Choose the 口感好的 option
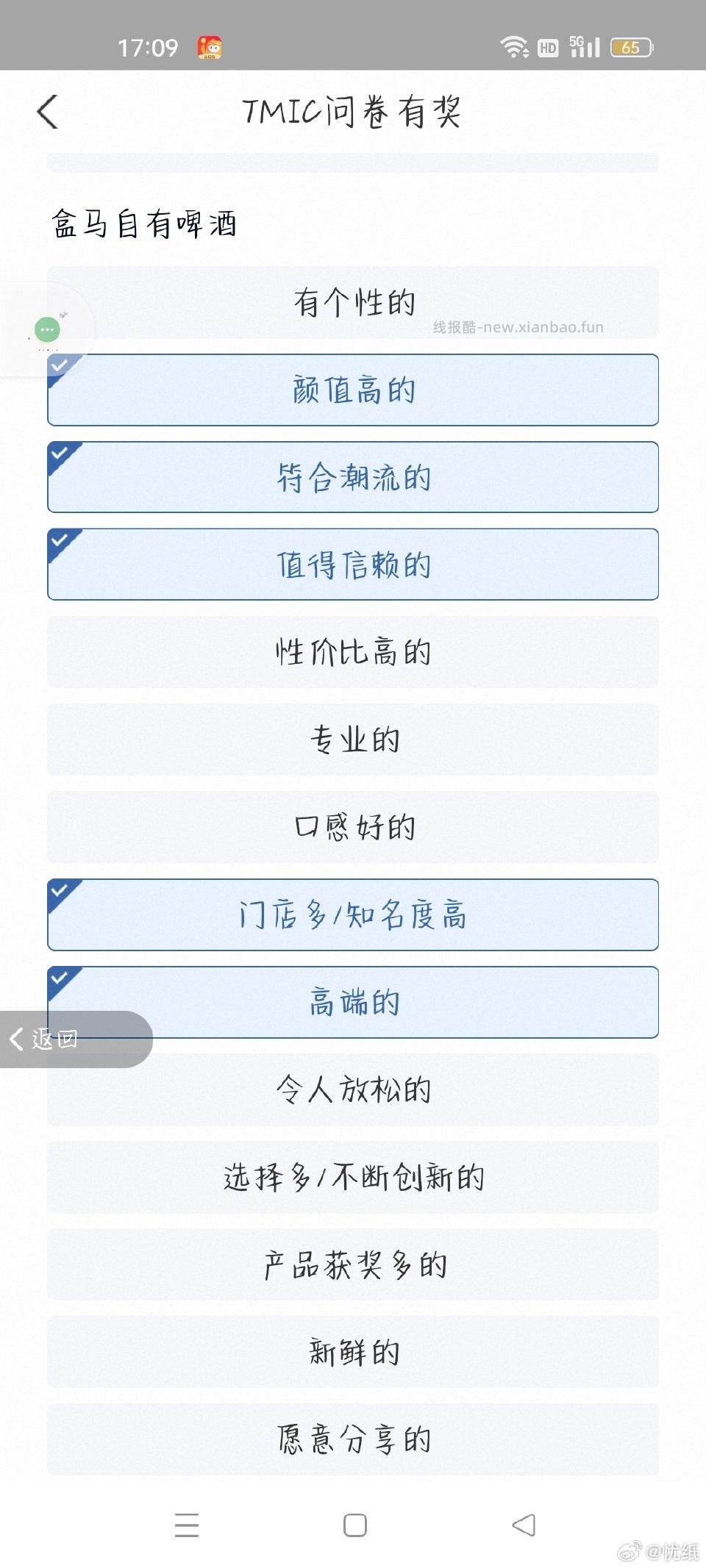 pos(353,827)
